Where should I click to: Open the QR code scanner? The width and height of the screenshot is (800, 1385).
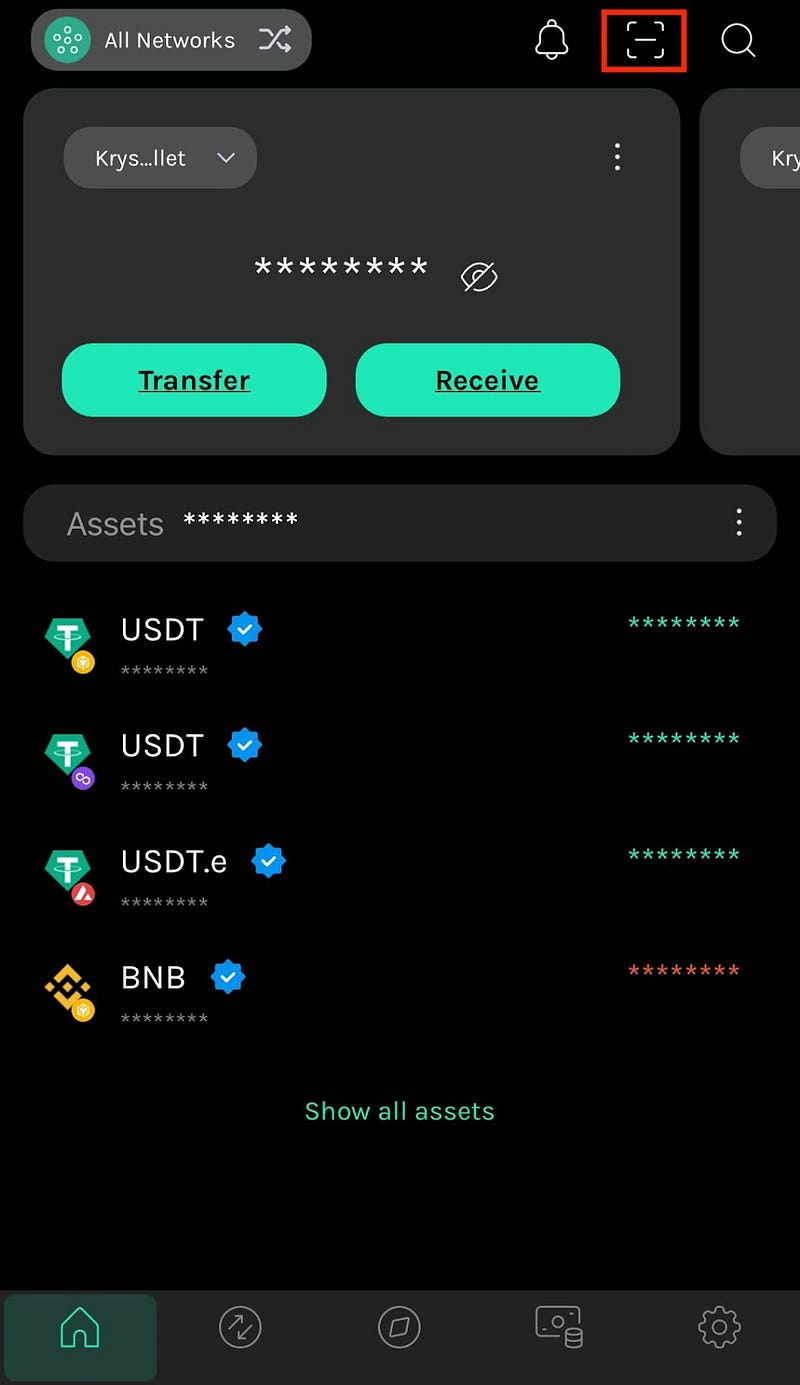644,40
